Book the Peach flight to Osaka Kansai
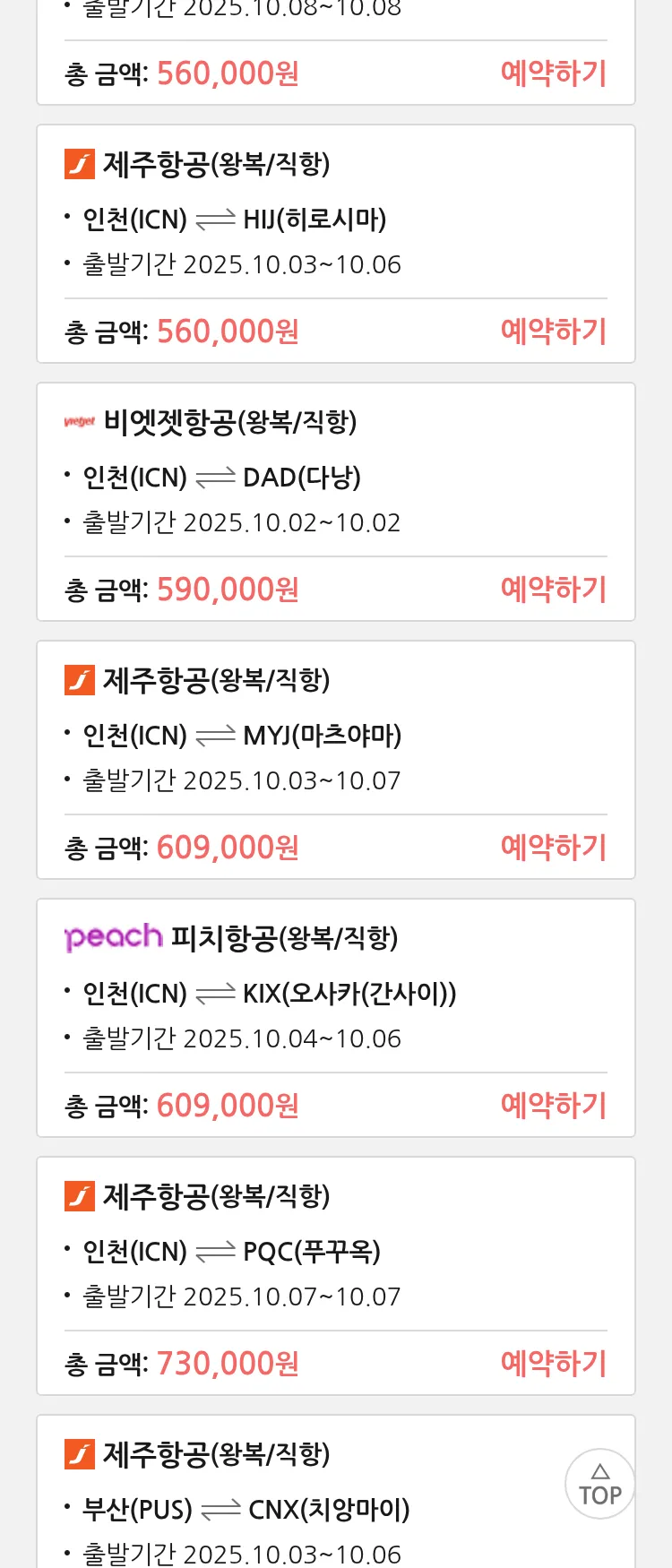Viewport: 672px width, 1568px height. point(553,1106)
